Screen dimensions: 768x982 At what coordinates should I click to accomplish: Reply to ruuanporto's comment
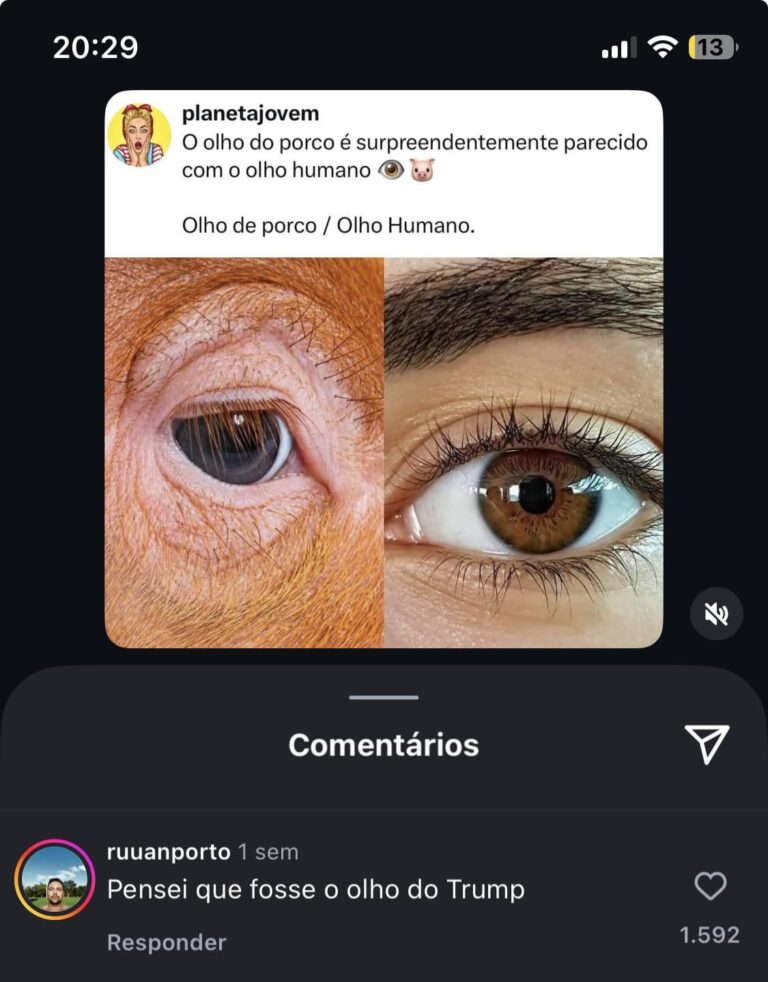(166, 942)
